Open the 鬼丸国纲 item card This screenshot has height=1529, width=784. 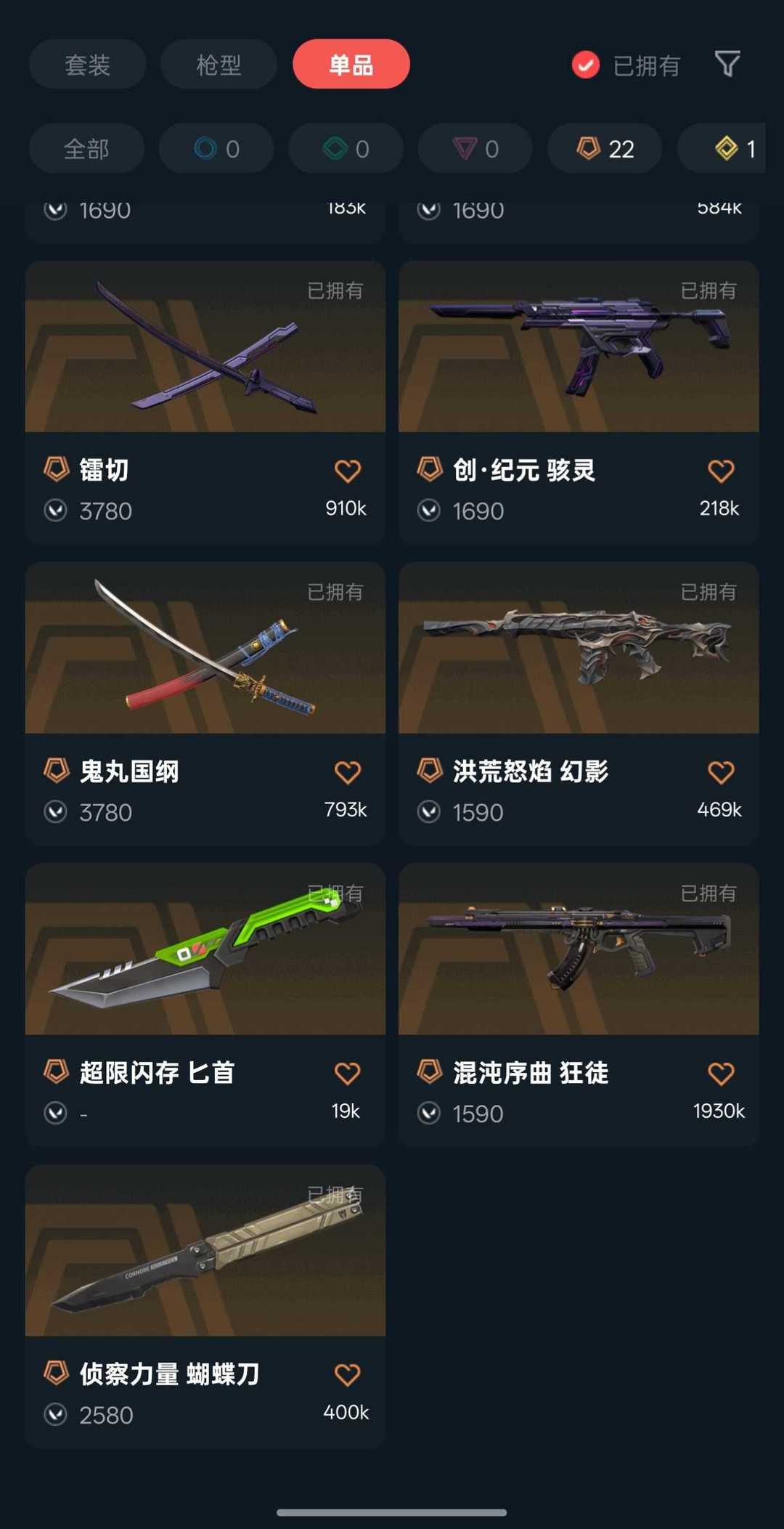(205, 648)
